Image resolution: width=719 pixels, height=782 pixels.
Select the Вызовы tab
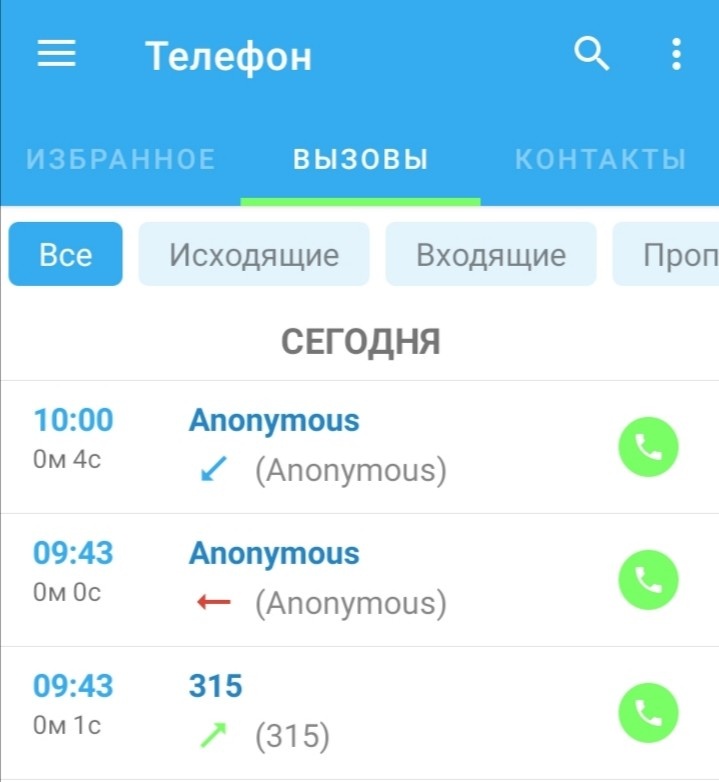coord(360,159)
